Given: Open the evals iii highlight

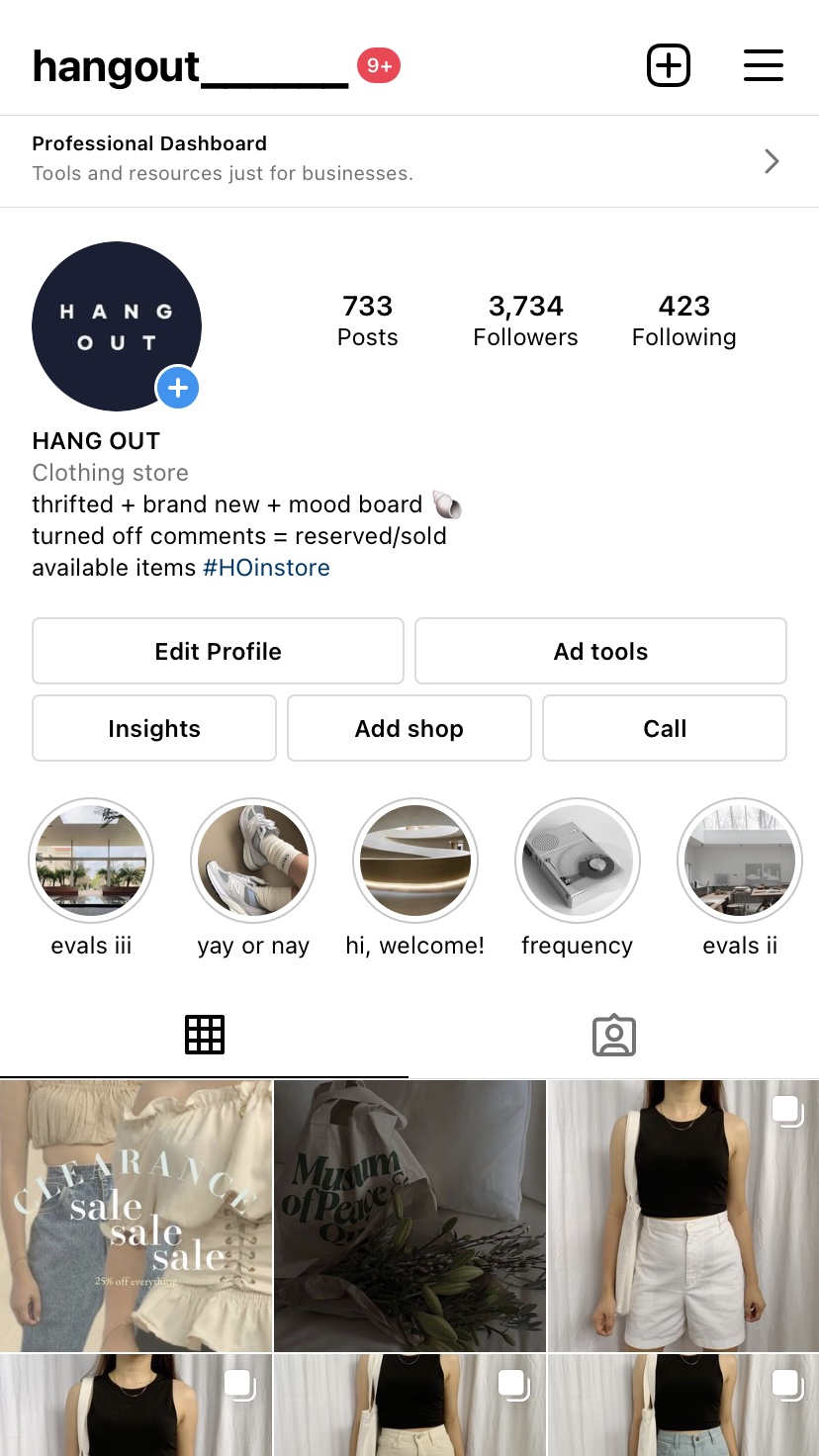Looking at the screenshot, I should 91,861.
